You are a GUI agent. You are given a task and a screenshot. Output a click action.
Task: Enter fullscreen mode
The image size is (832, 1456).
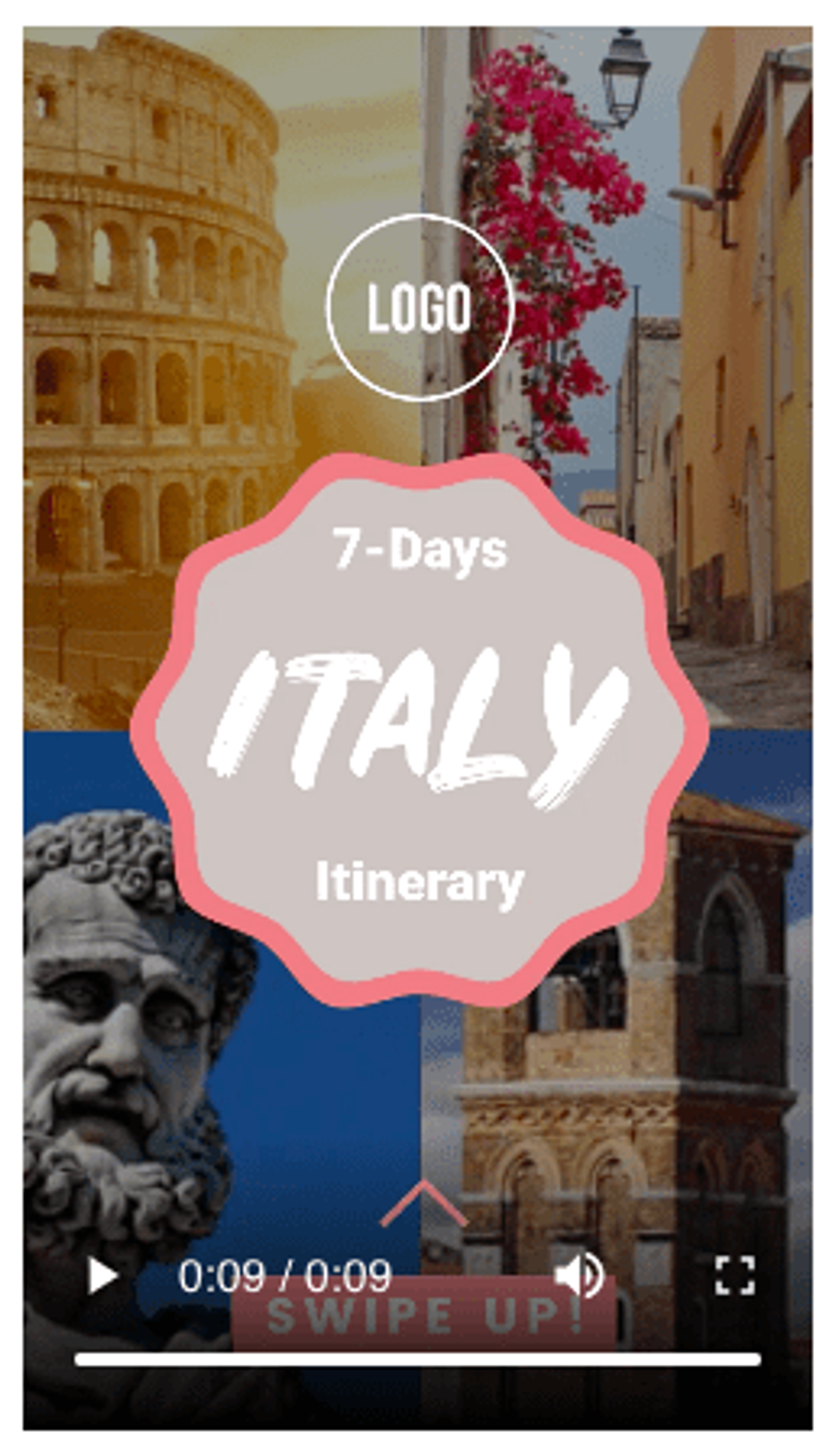pos(735,1274)
